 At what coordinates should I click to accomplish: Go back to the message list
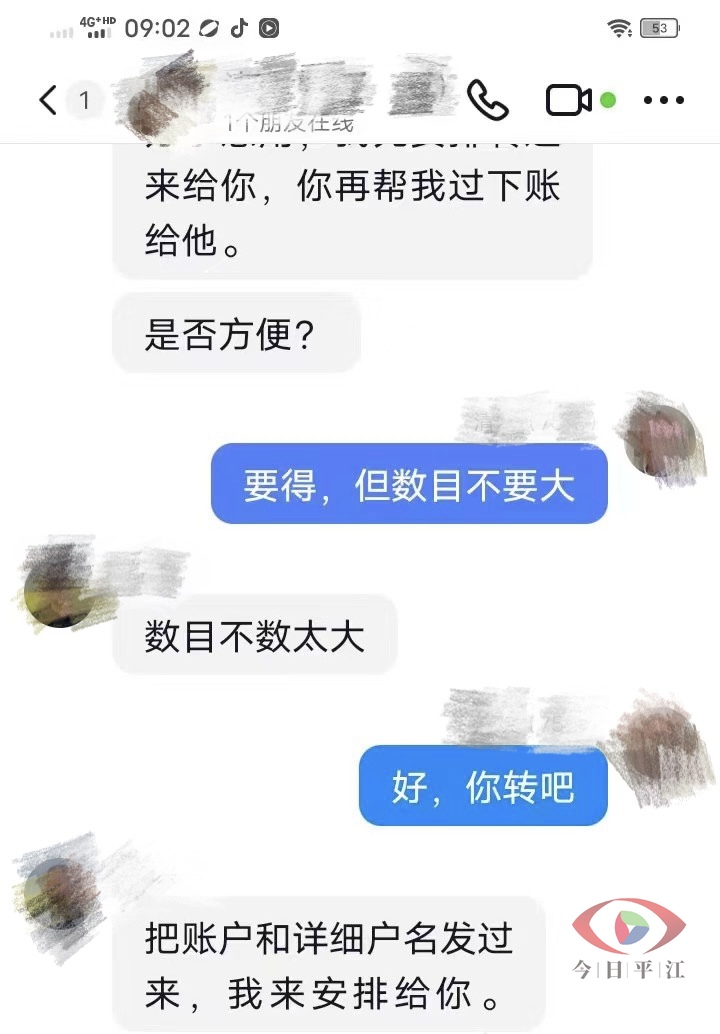47,100
